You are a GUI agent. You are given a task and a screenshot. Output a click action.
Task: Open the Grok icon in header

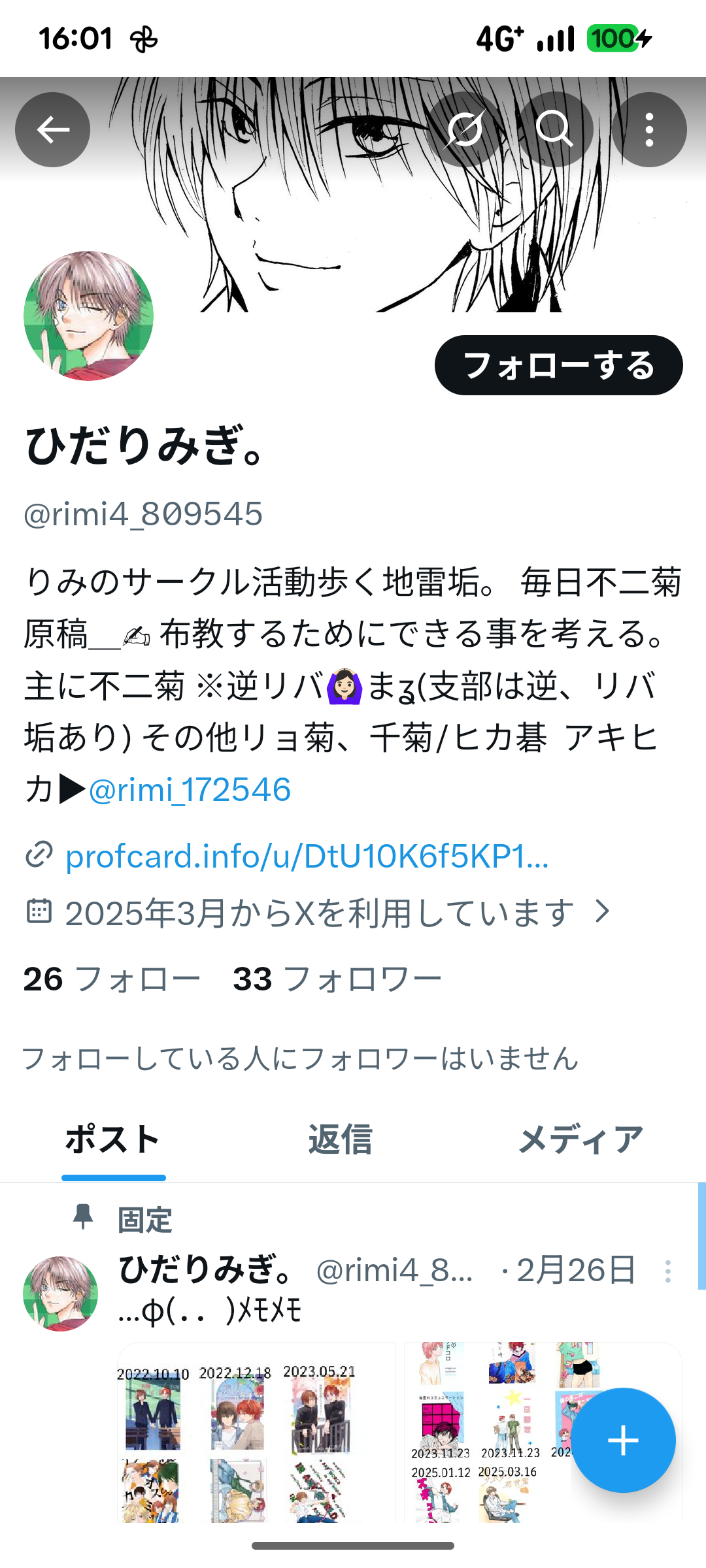(x=465, y=129)
